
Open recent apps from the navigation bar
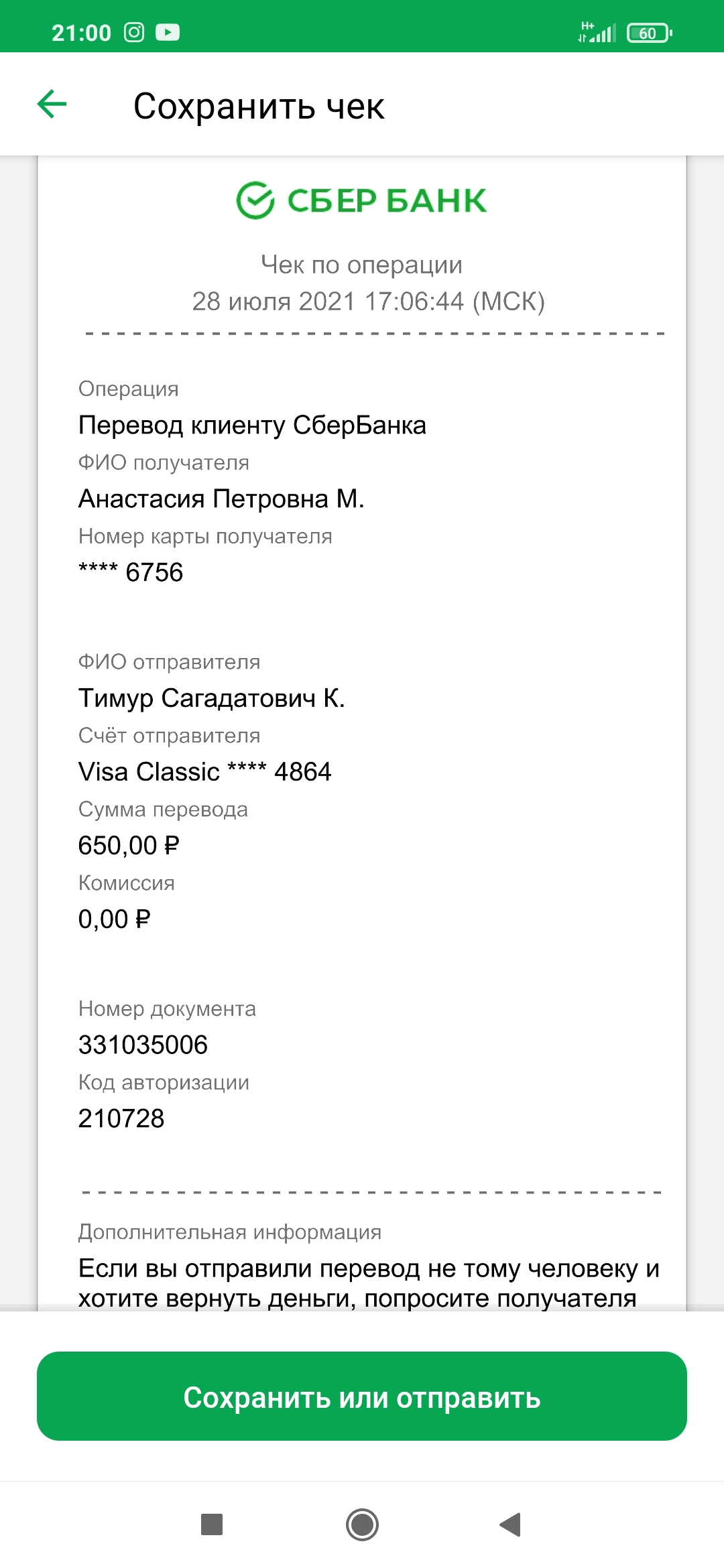(212, 1524)
